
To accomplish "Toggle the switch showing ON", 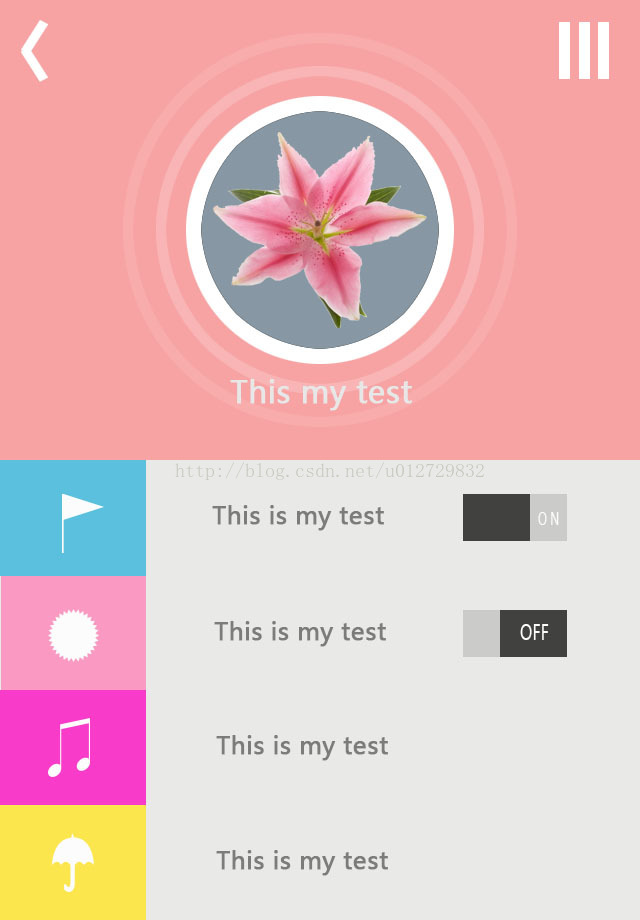I will click(x=514, y=518).
